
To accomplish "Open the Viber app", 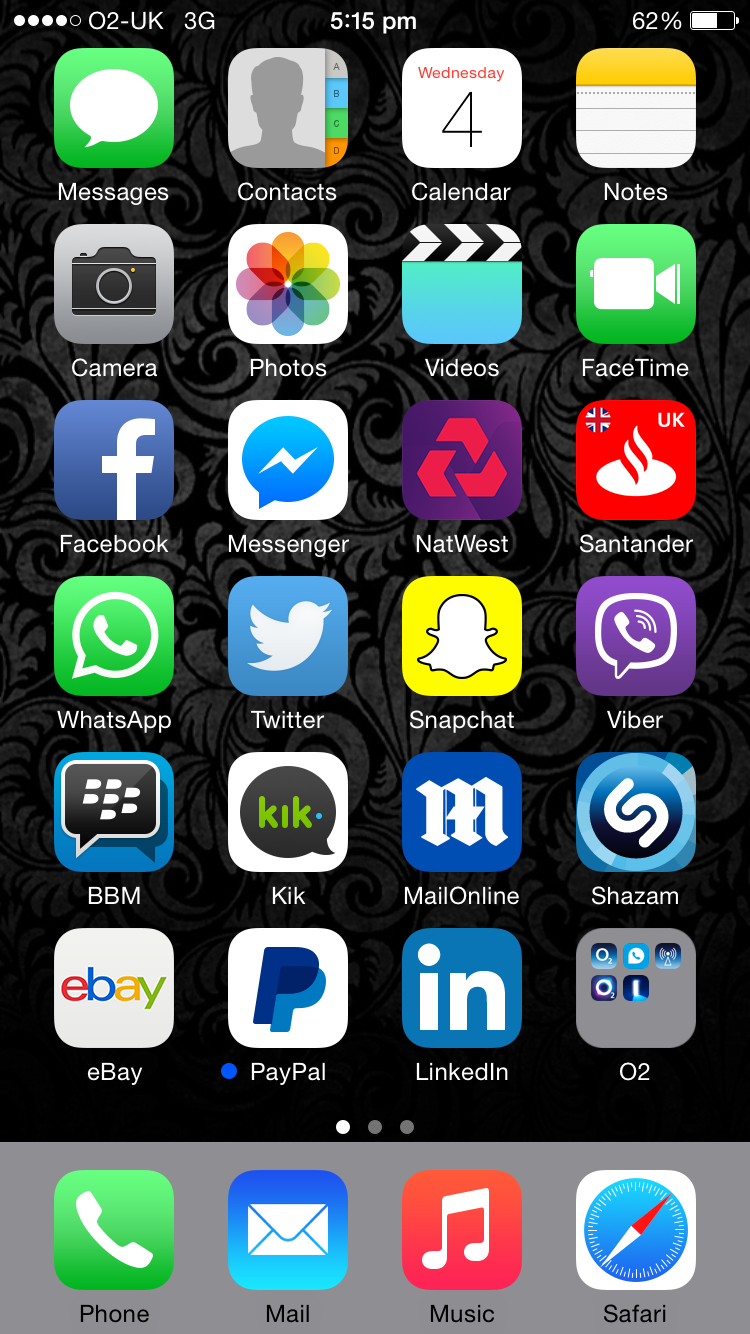I will [x=636, y=636].
